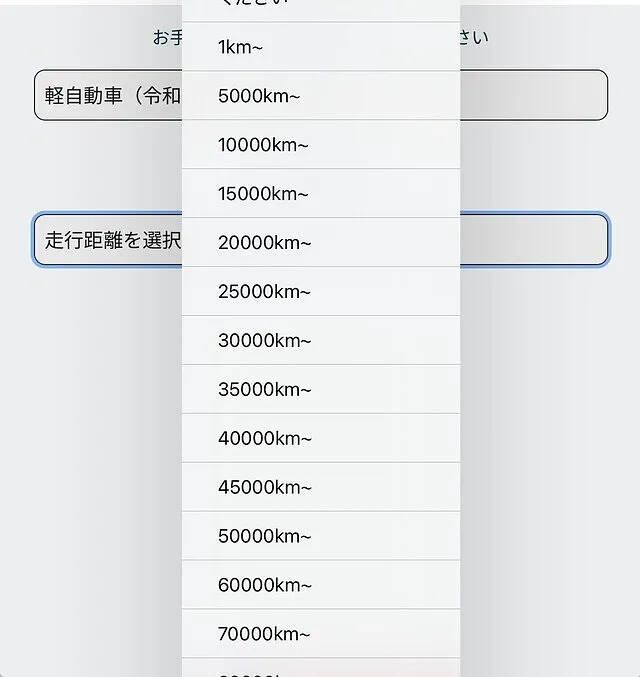Tap the 走行距離を選択 dropdown field

pos(533,240)
